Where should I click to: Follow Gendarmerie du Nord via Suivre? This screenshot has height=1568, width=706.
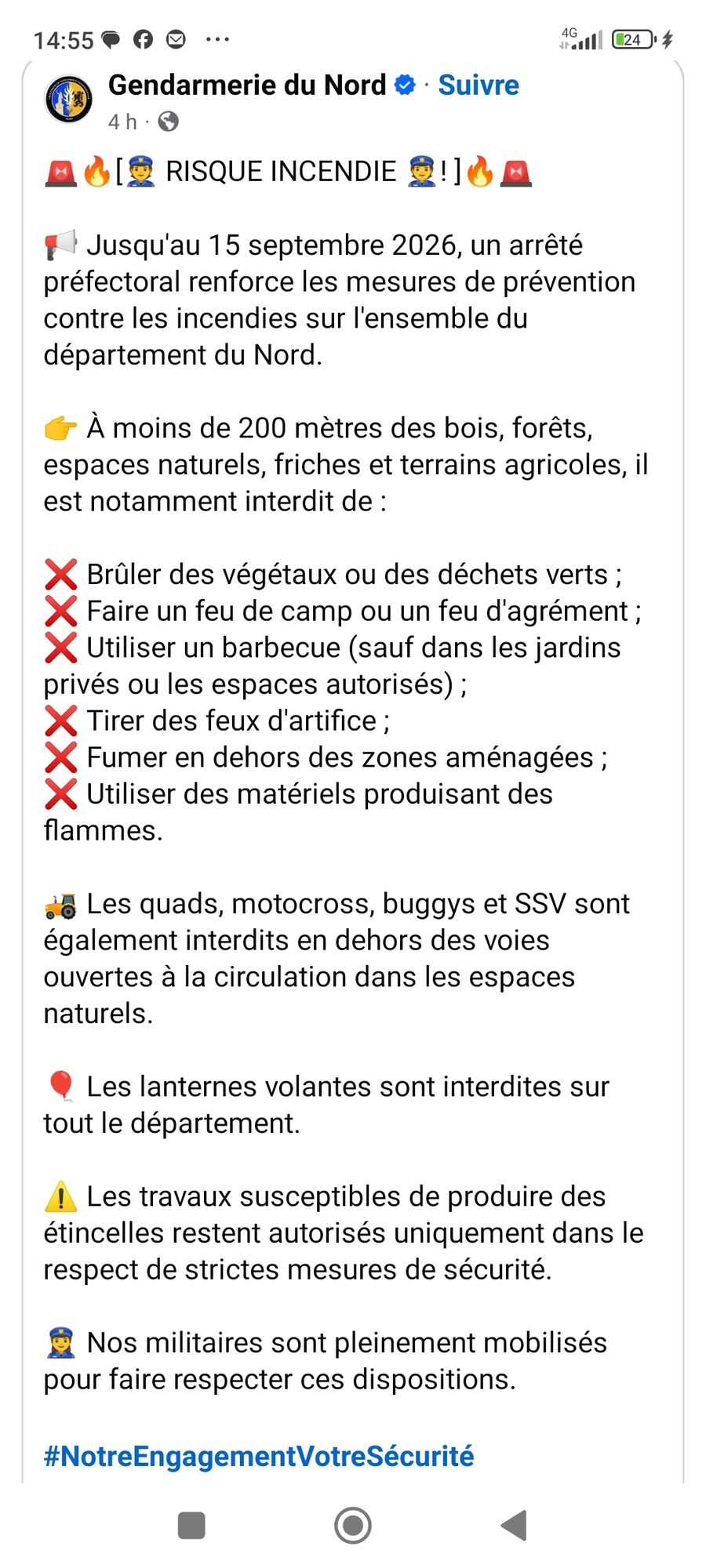[479, 85]
